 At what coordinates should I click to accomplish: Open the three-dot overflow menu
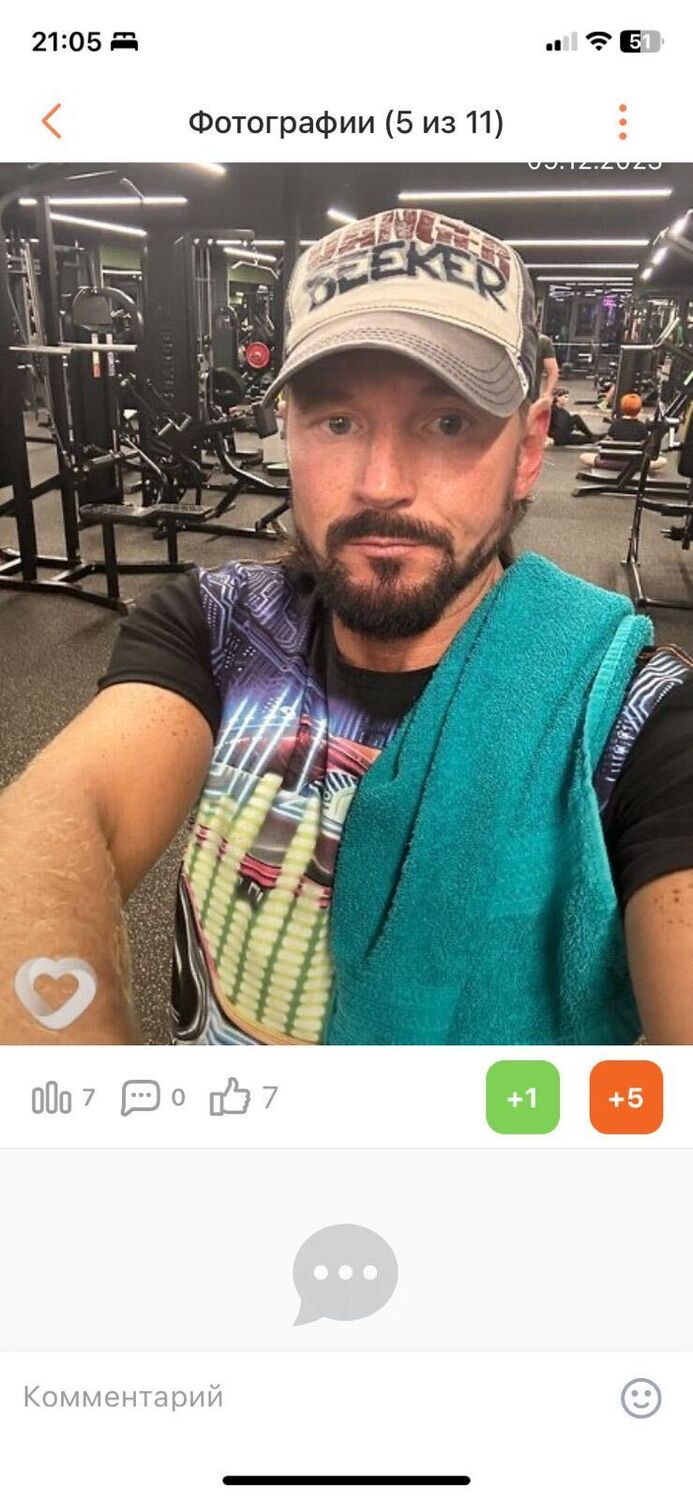(622, 122)
